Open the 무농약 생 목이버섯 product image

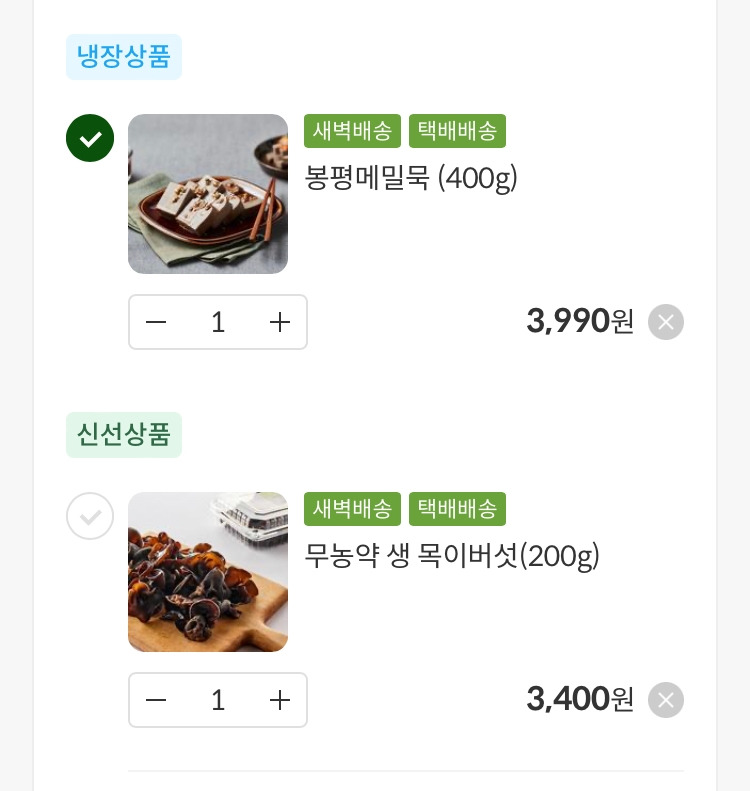(x=208, y=572)
